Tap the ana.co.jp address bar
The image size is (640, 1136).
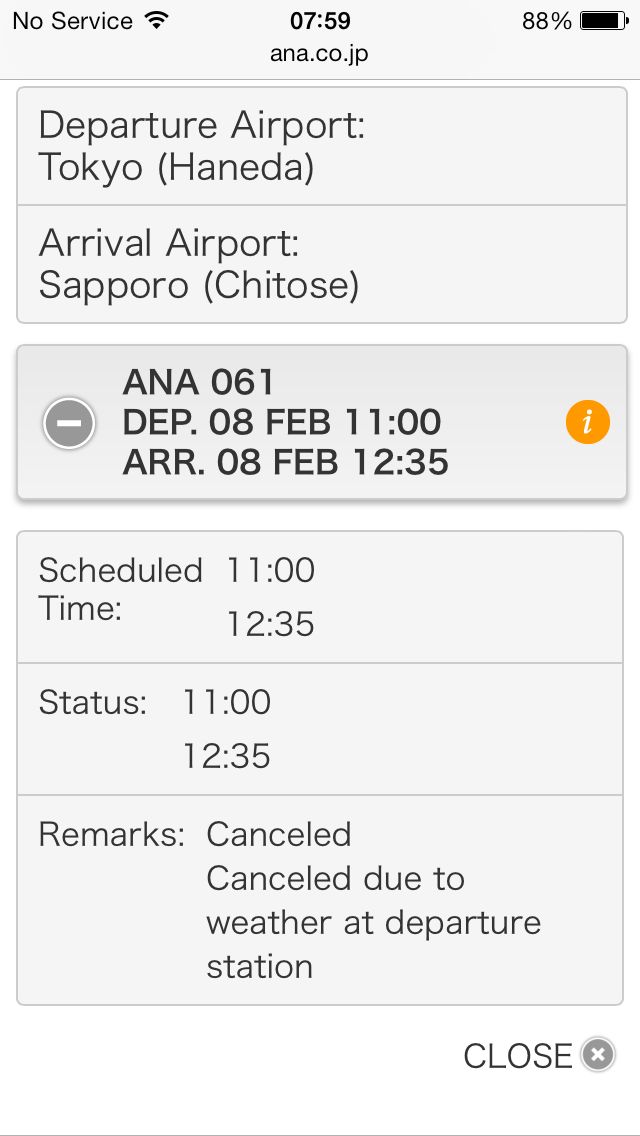point(320,54)
